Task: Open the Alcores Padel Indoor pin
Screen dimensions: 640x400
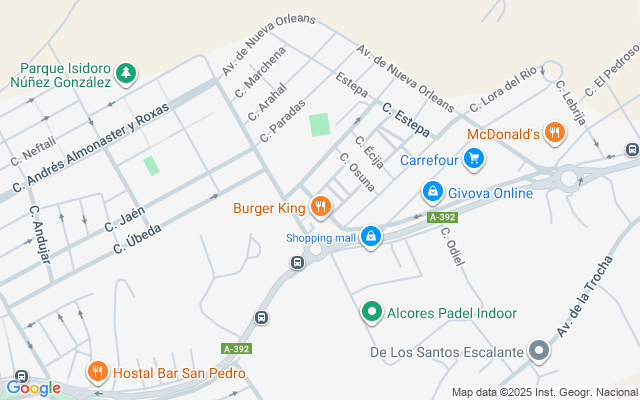Action: pyautogui.click(x=372, y=313)
